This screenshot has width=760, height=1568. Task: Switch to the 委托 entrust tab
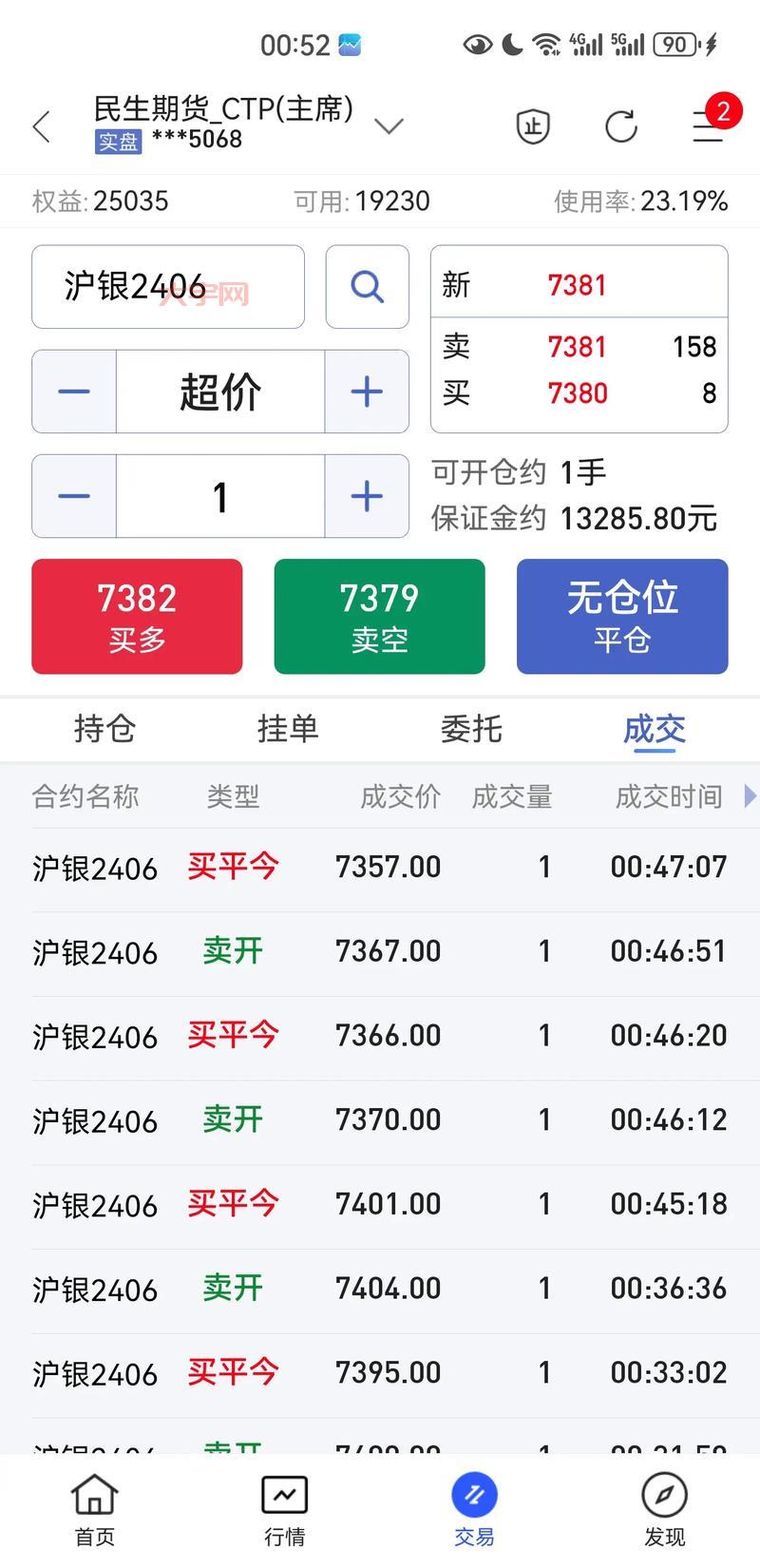(x=471, y=729)
